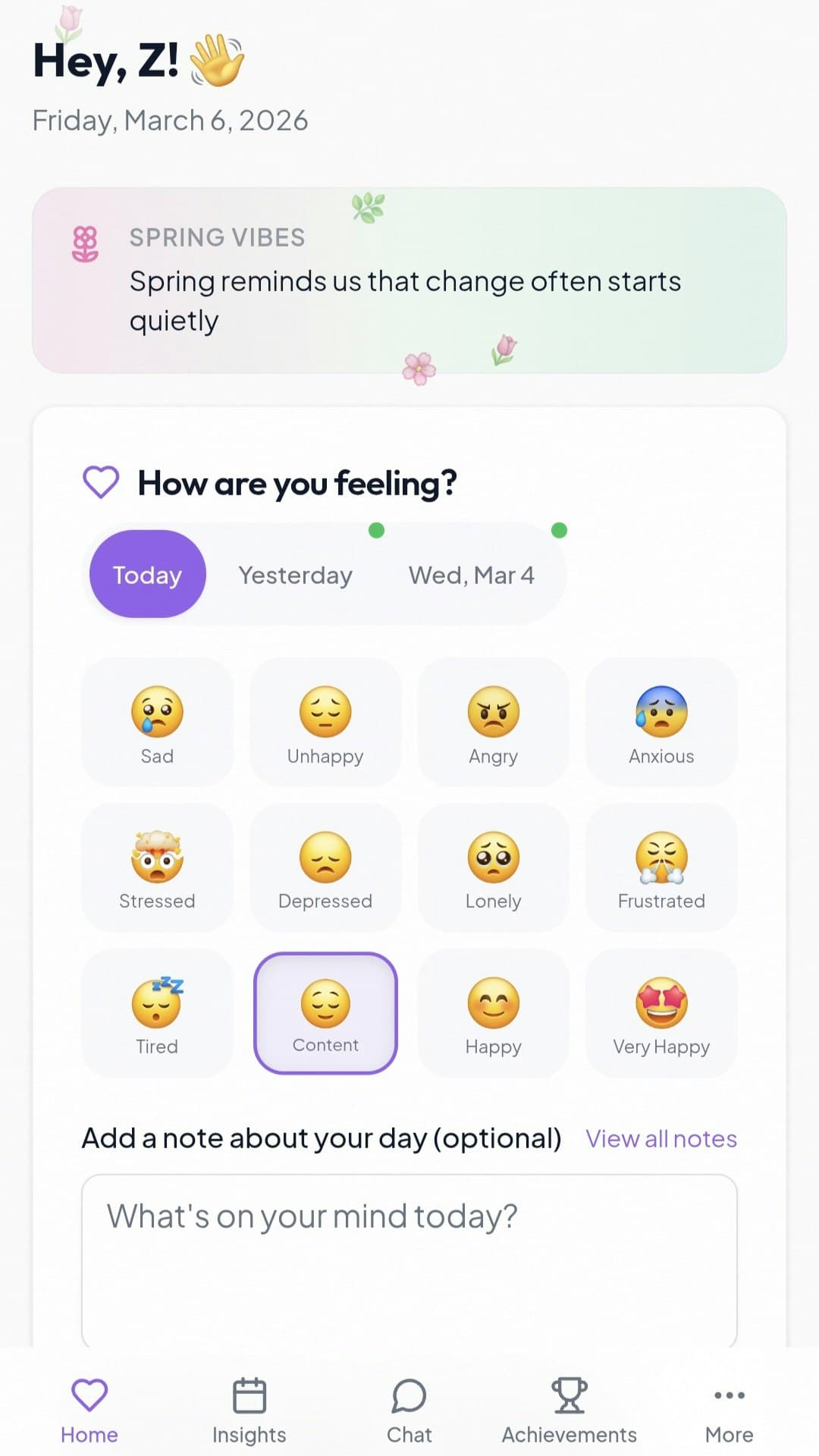This screenshot has height=1456, width=819.
Task: Choose Very Happy mood
Action: tap(661, 1013)
